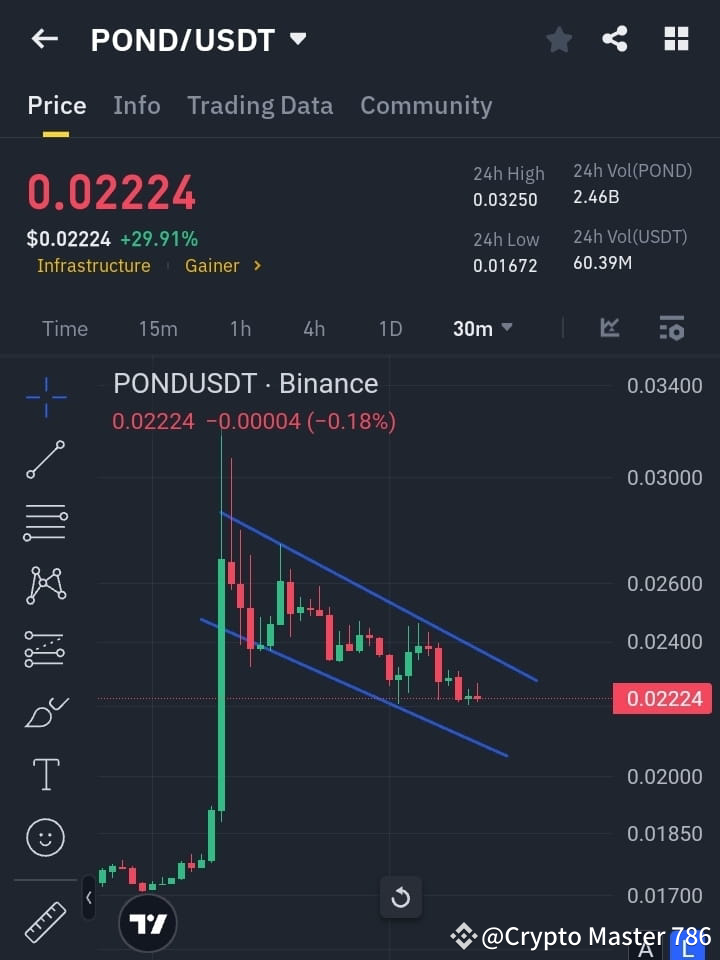
Task: Toggle the favorite star for POND/USDT
Action: click(558, 39)
